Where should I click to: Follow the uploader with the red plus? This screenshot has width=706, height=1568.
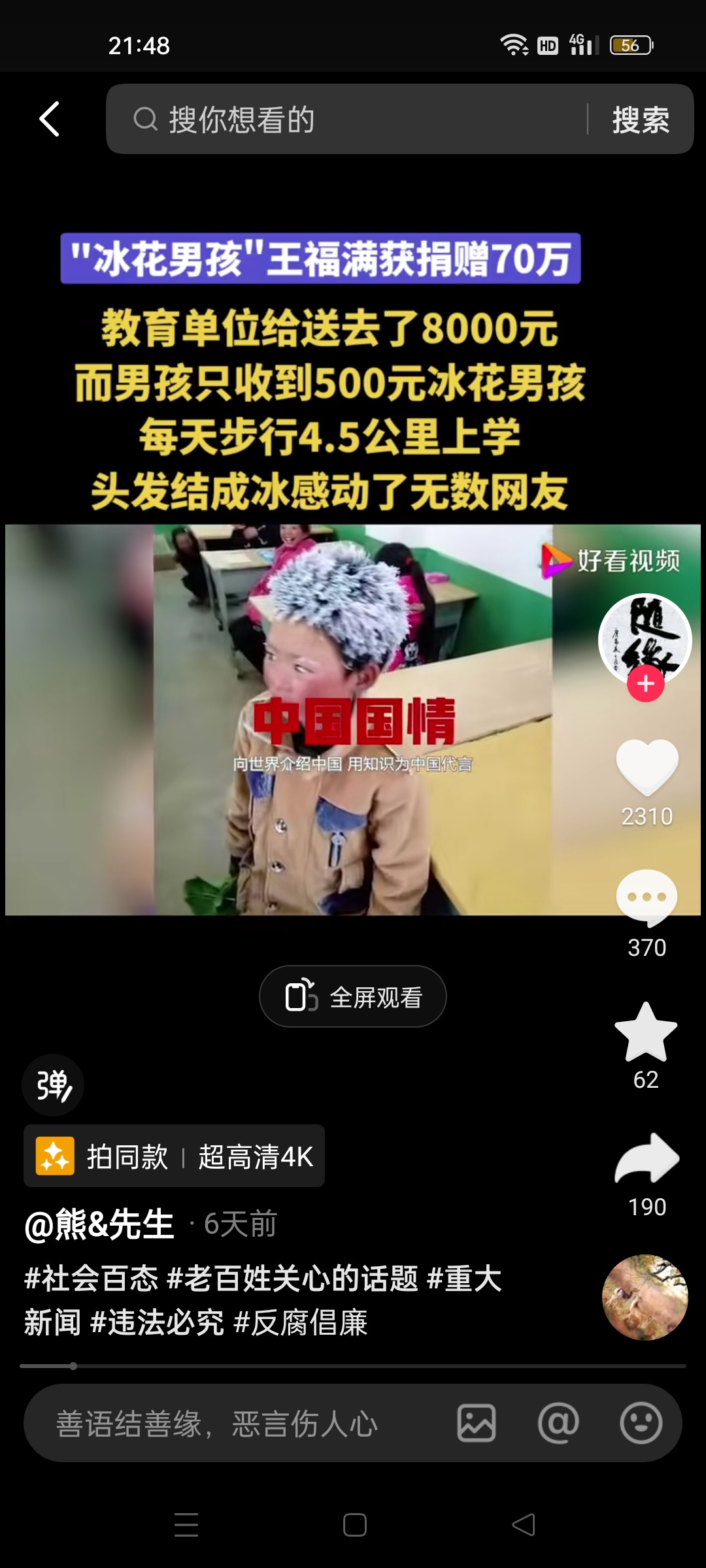(646, 684)
